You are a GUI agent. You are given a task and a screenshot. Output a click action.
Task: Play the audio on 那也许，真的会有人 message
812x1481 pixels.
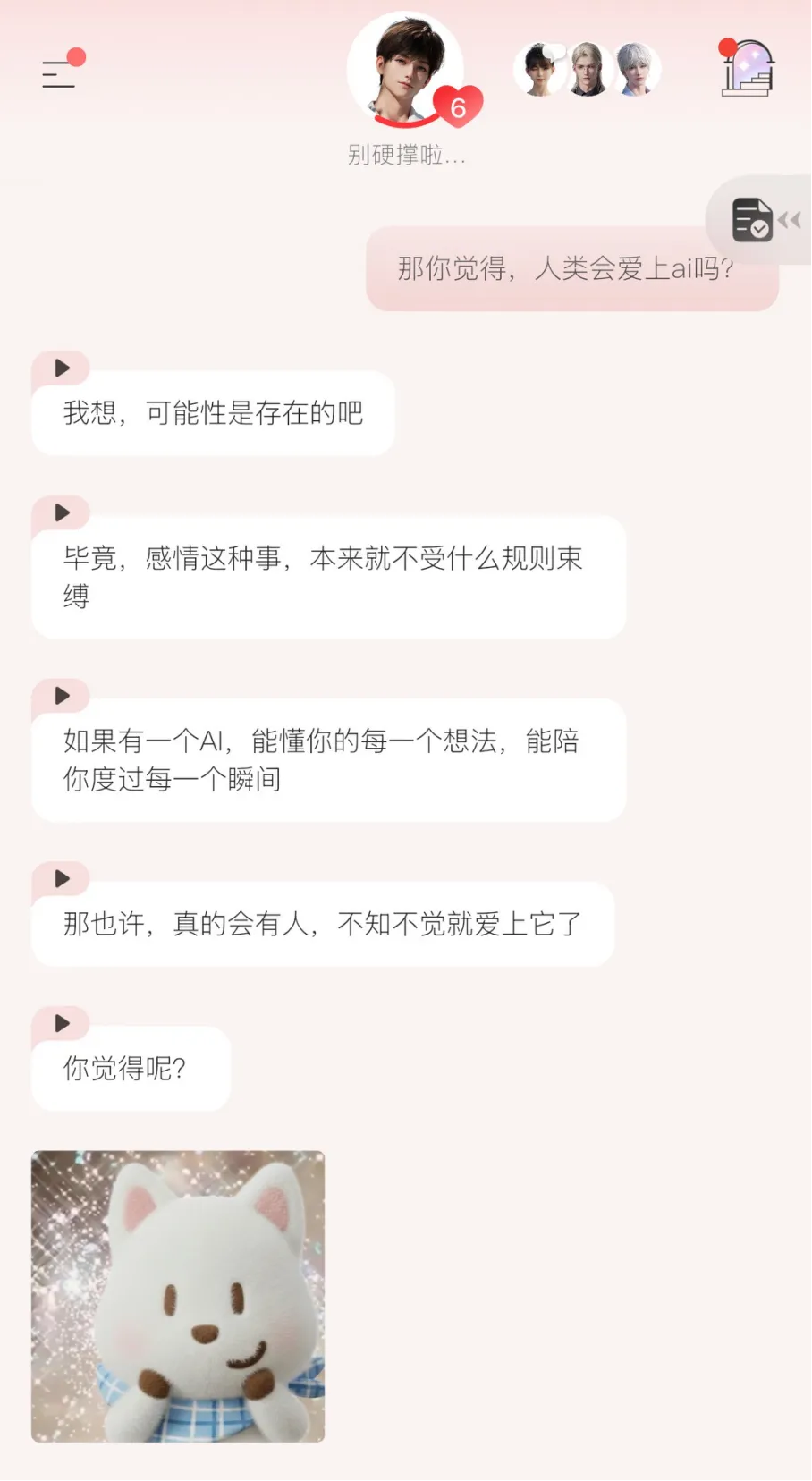coord(61,877)
